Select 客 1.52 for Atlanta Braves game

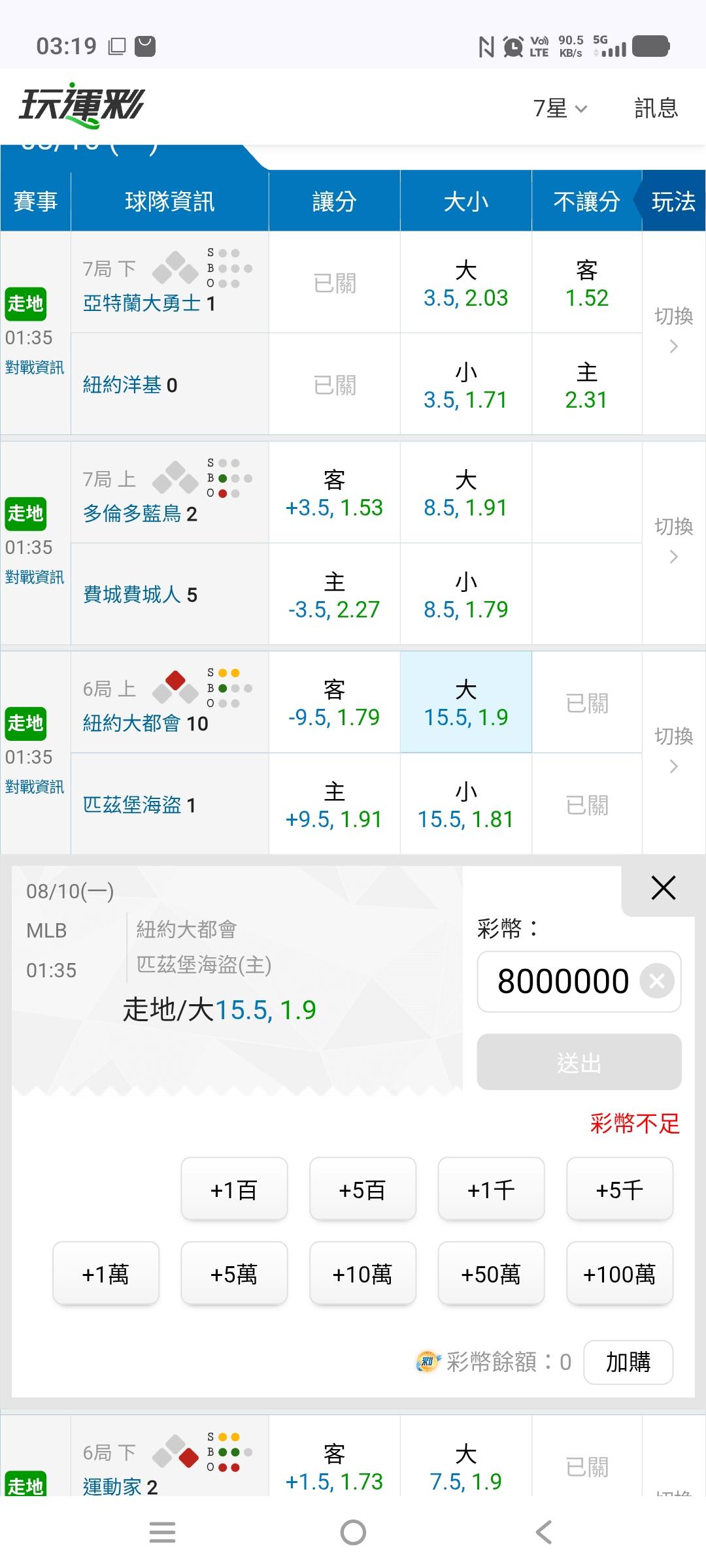(x=587, y=284)
